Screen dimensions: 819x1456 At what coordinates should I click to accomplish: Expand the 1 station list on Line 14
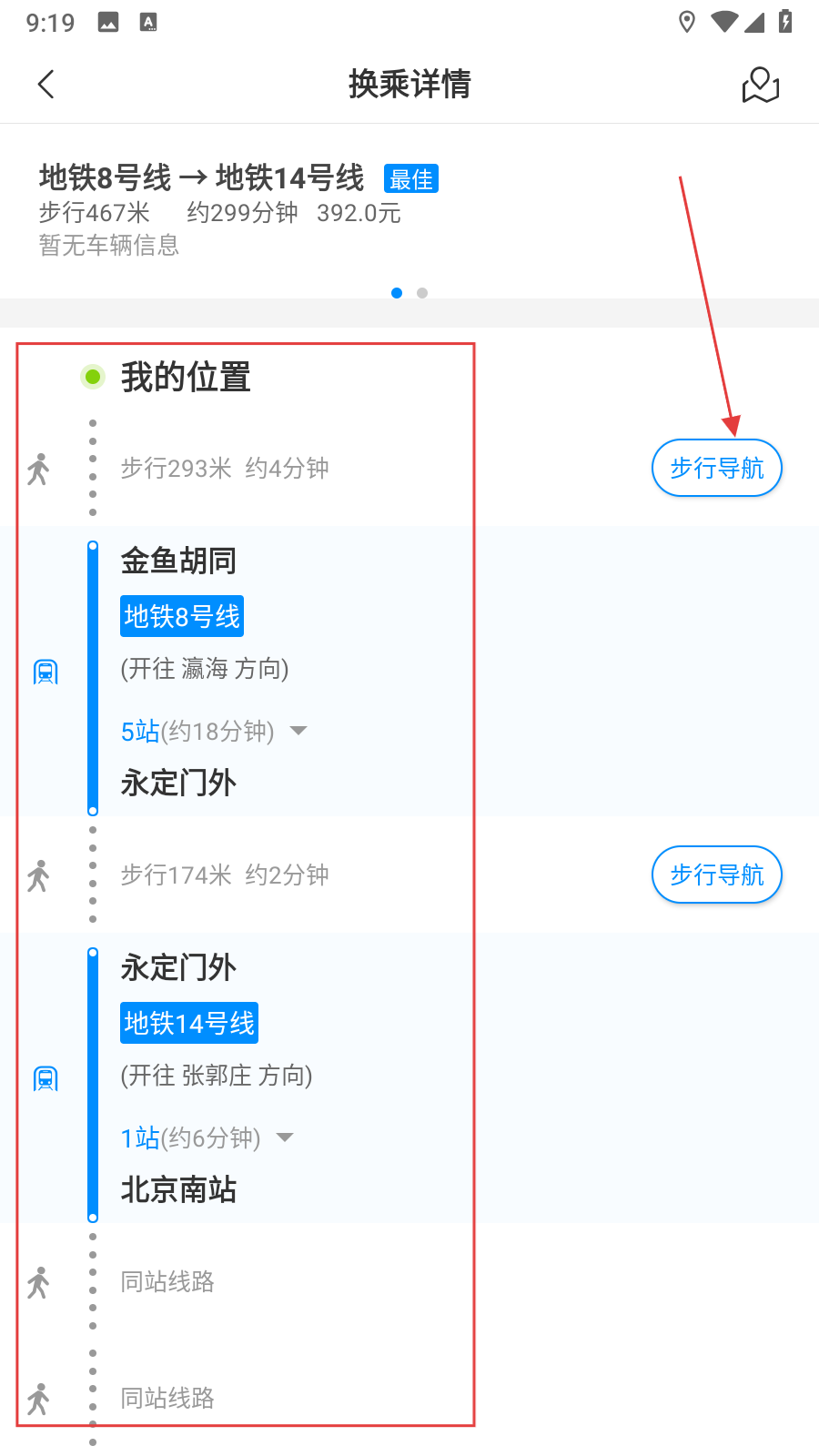207,1137
